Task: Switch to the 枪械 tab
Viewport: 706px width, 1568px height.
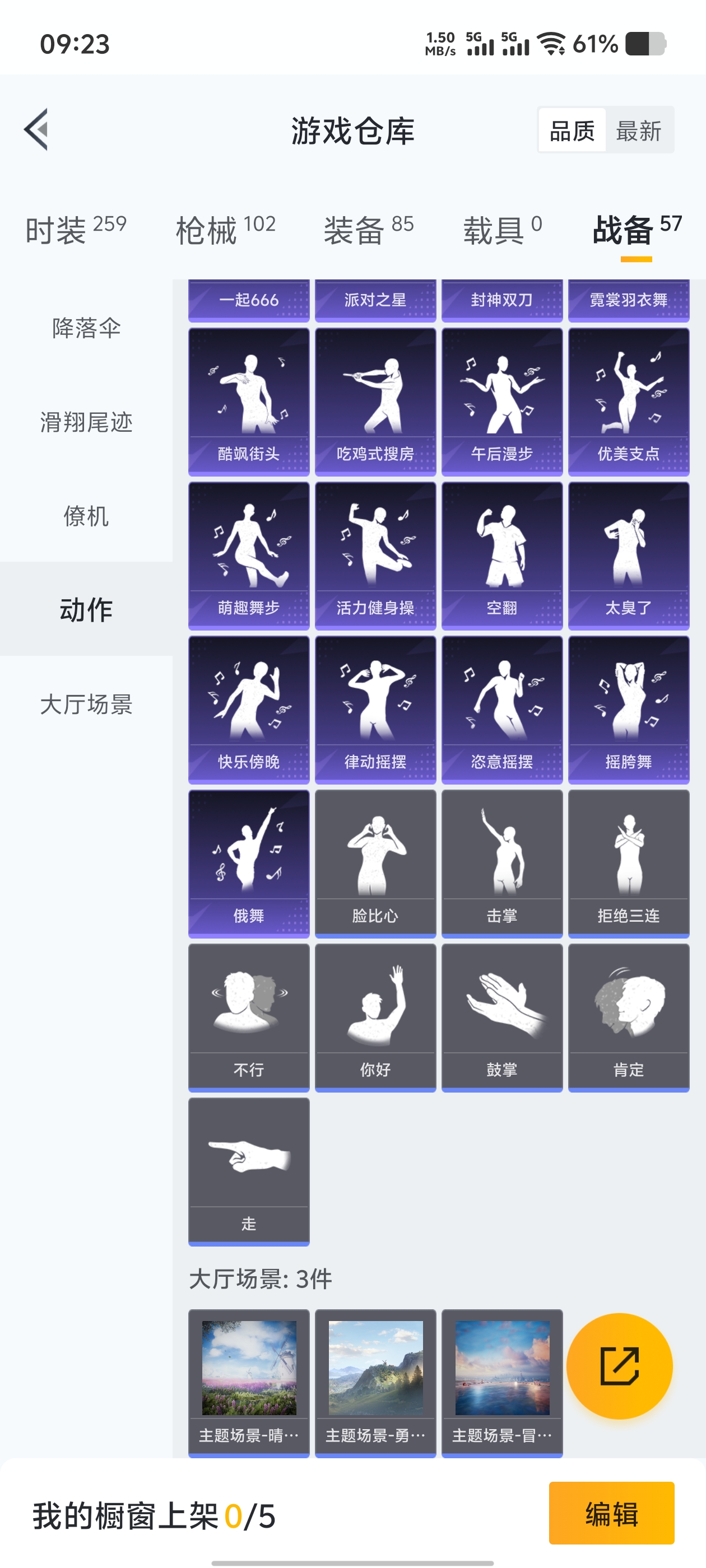Action: click(x=225, y=230)
